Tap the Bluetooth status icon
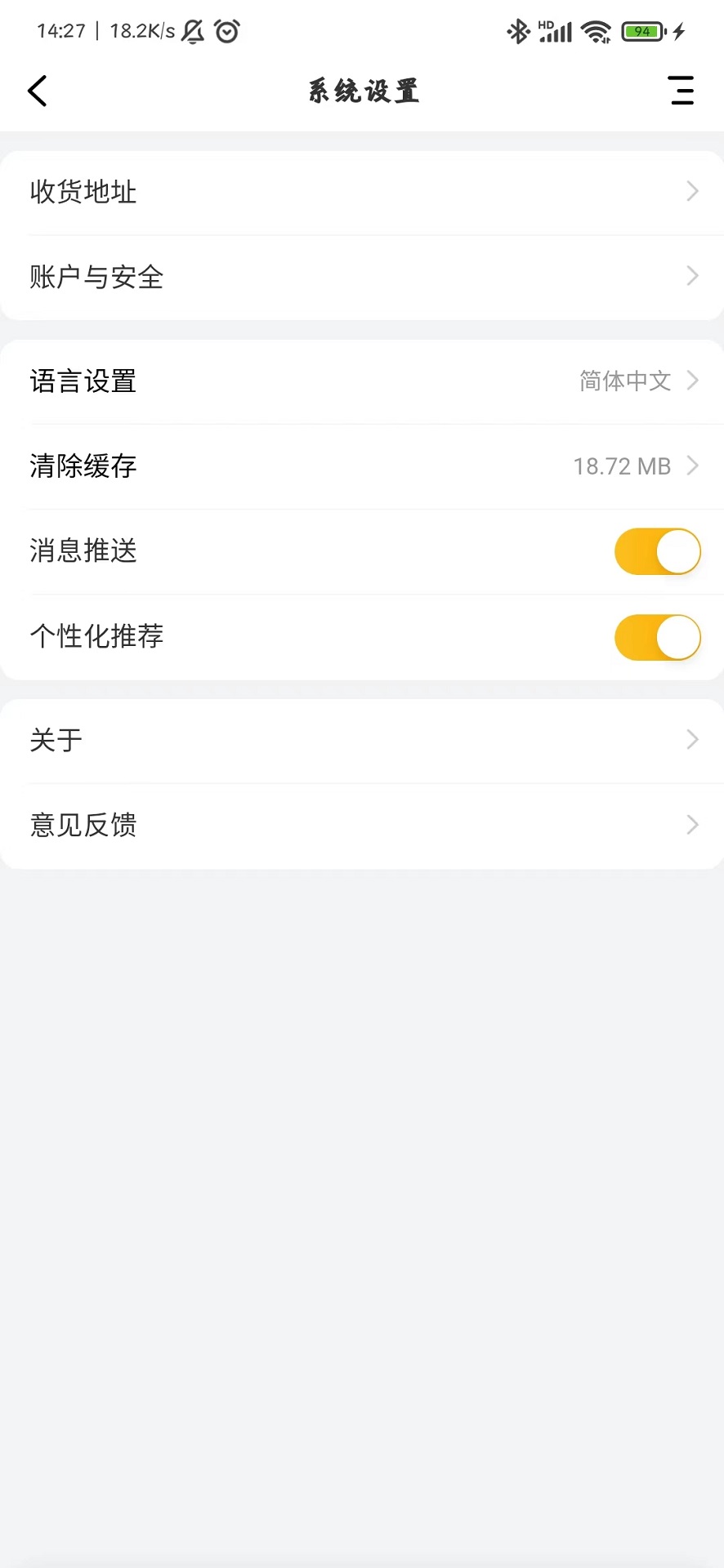724x1568 pixels. point(517,31)
